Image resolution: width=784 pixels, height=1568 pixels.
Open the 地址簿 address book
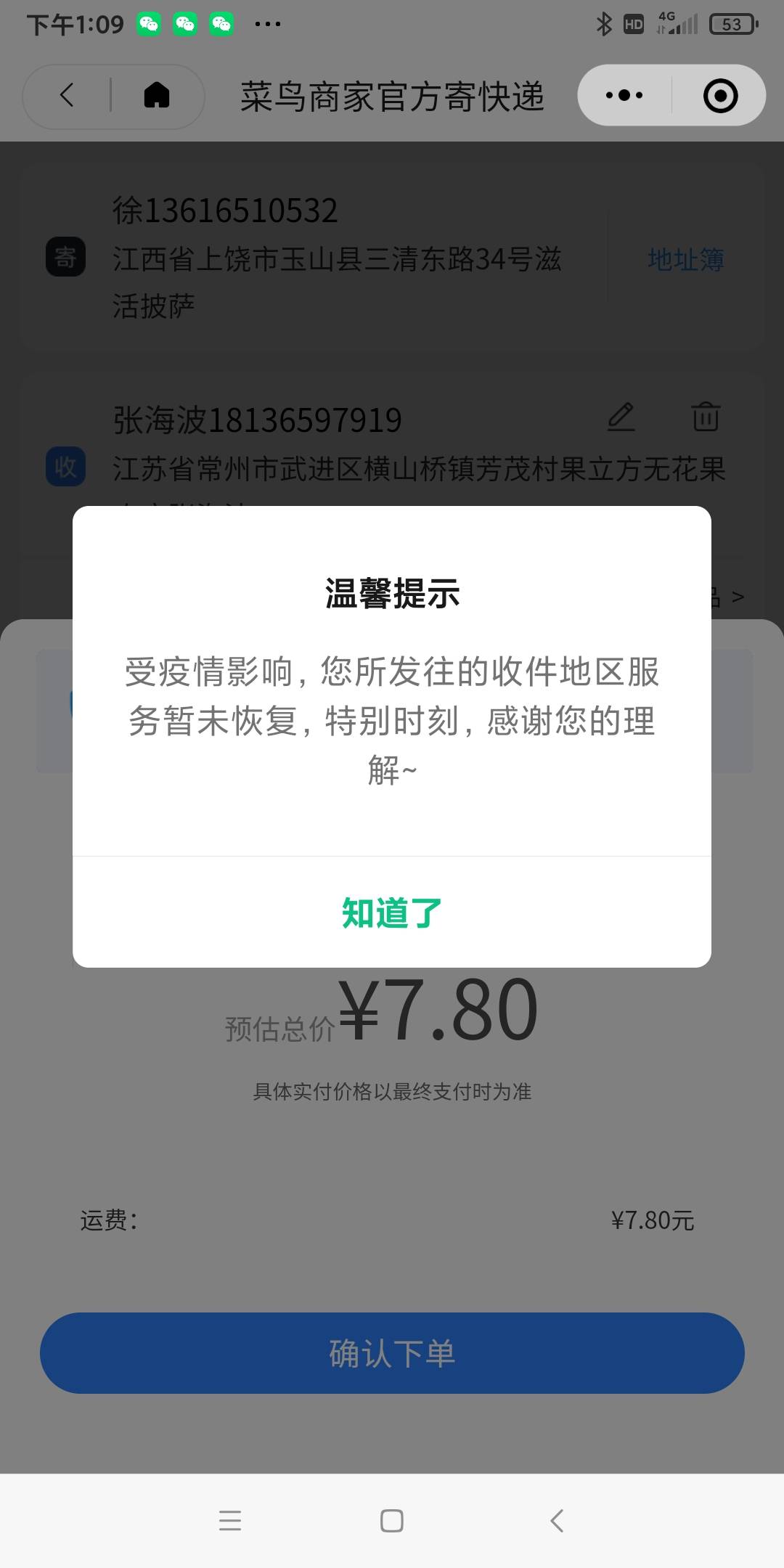685,259
